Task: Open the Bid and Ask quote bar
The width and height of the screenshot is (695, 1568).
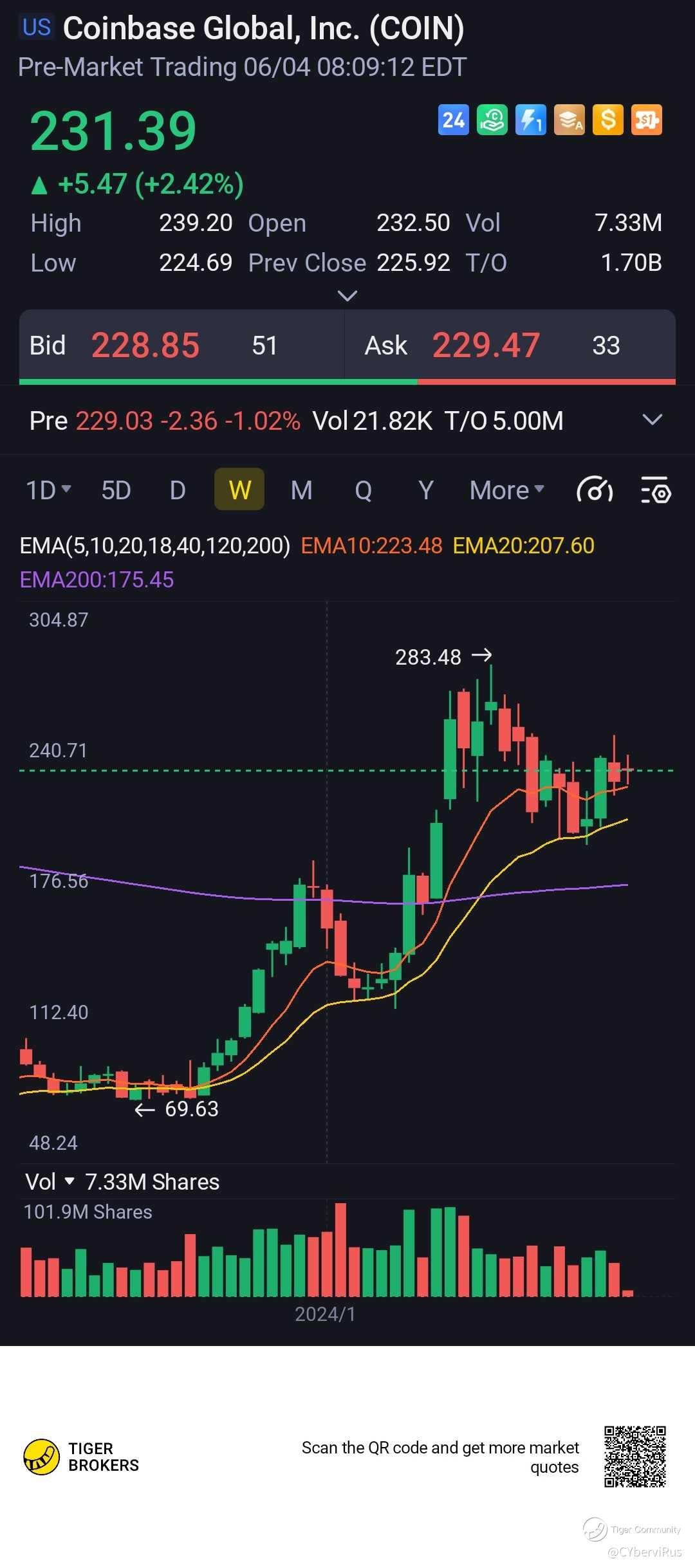Action: click(347, 346)
